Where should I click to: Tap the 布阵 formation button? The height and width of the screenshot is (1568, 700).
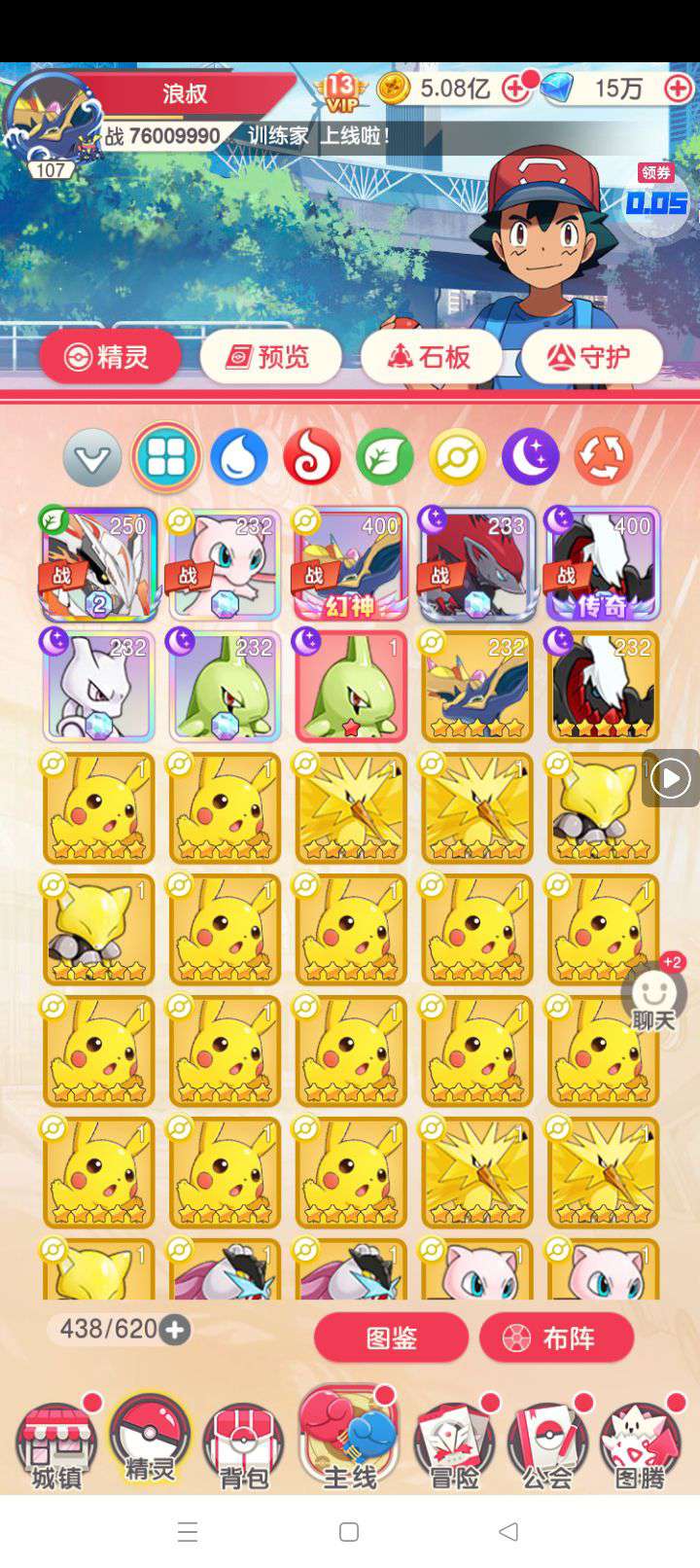click(556, 1338)
